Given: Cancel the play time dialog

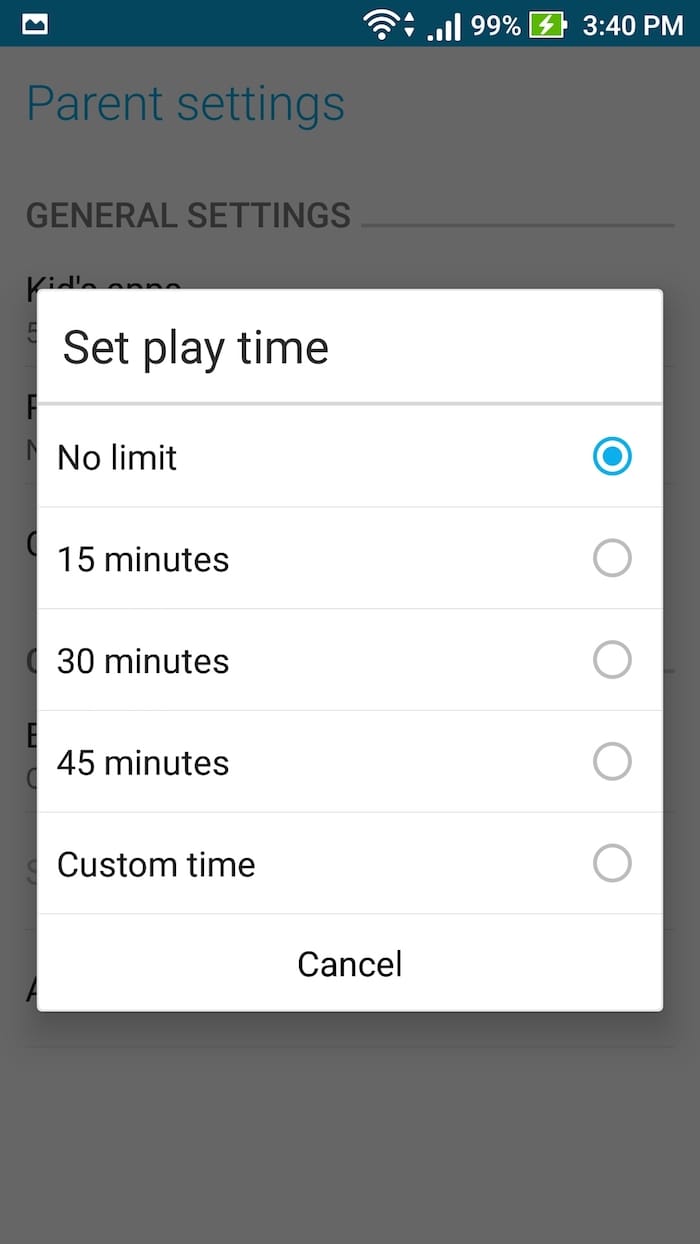Looking at the screenshot, I should click(349, 964).
